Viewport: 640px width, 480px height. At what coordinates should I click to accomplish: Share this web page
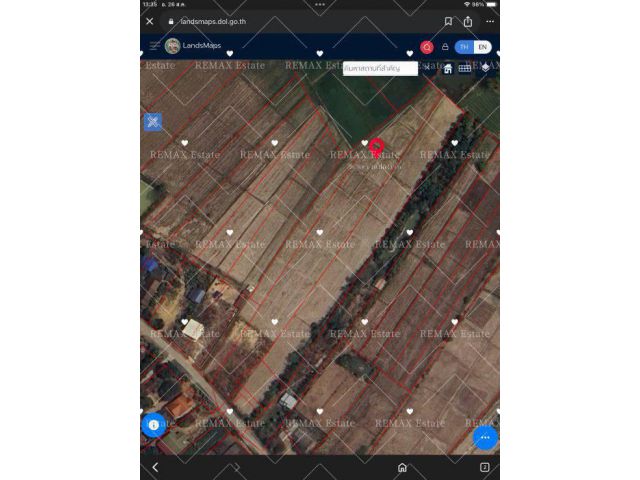coord(468,21)
